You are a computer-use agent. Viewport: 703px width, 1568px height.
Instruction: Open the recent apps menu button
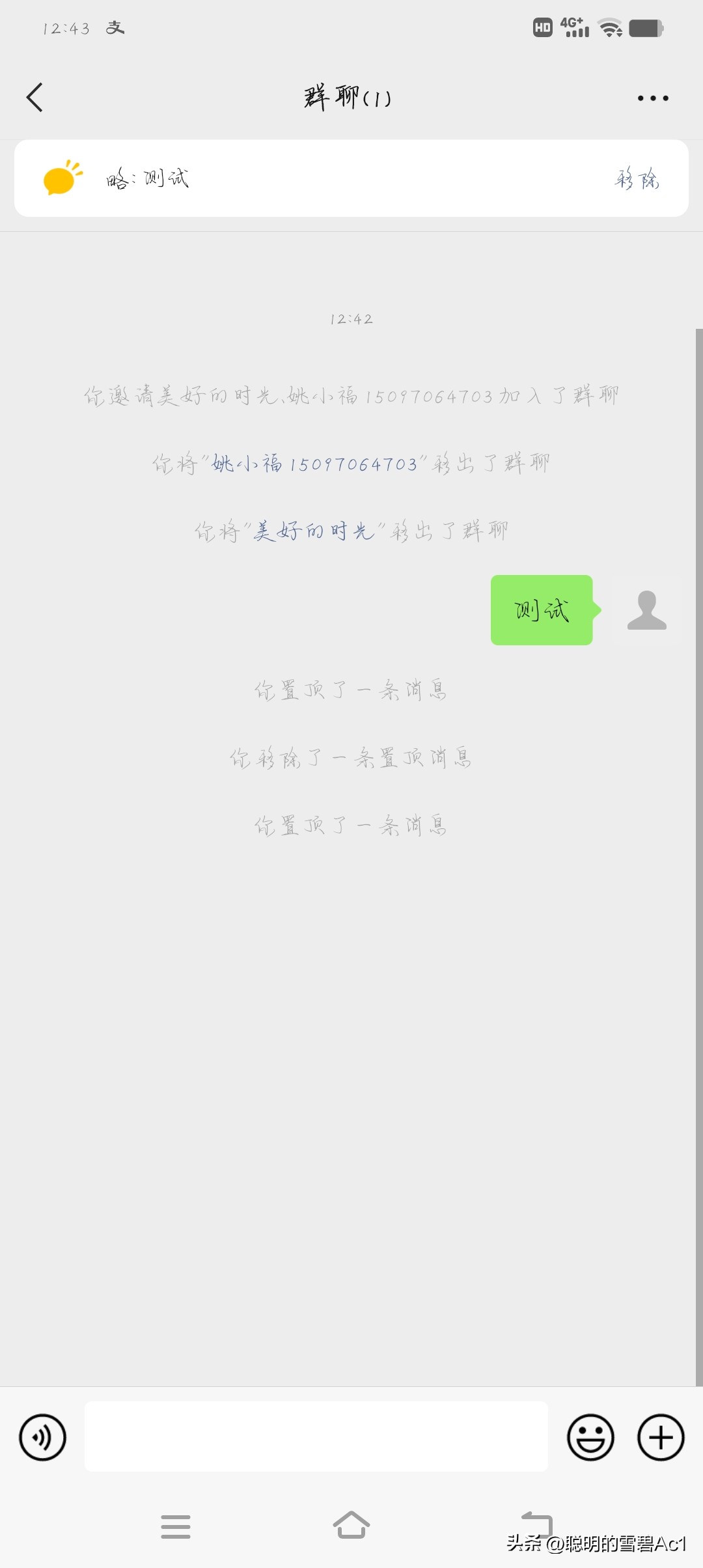coord(176,1526)
